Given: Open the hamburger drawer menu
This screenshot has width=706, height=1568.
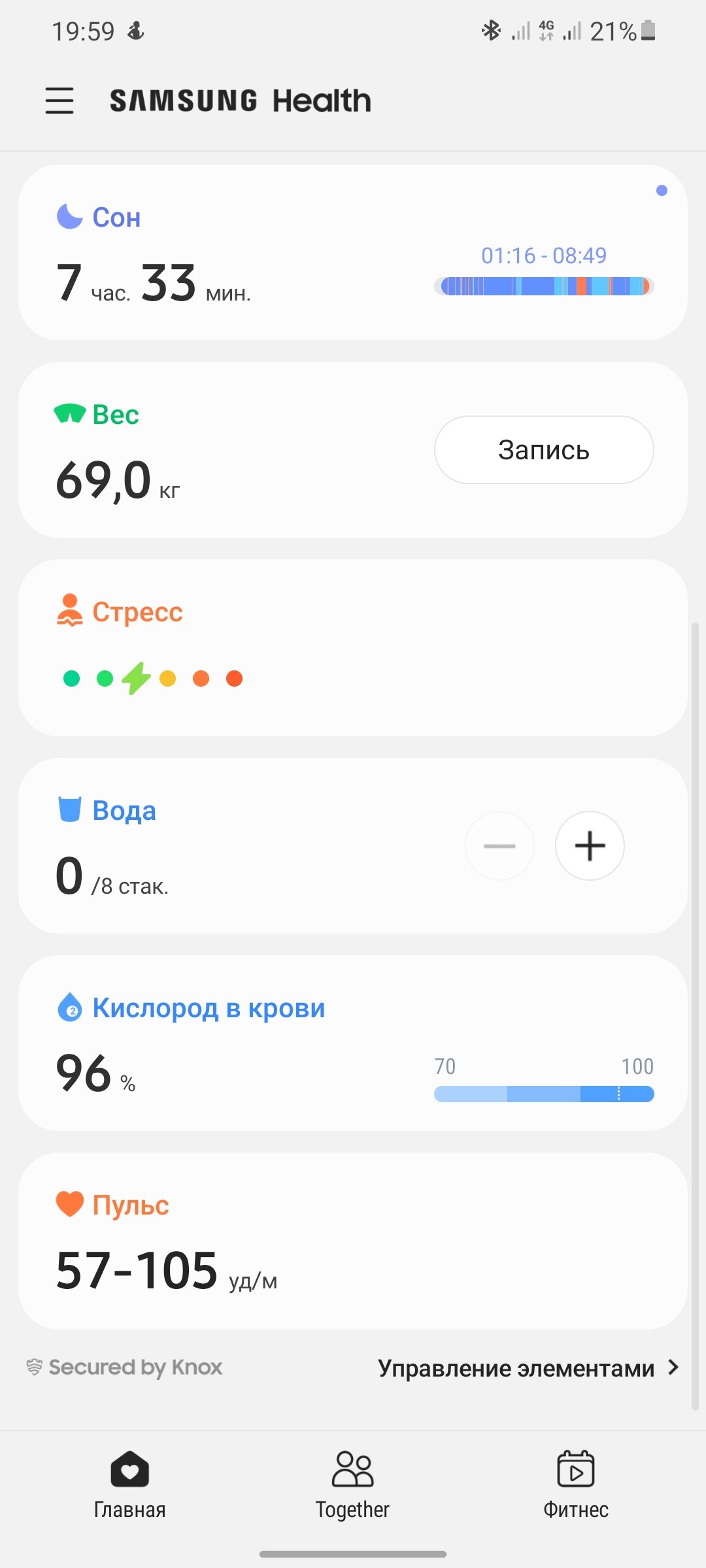Looking at the screenshot, I should click(x=59, y=101).
